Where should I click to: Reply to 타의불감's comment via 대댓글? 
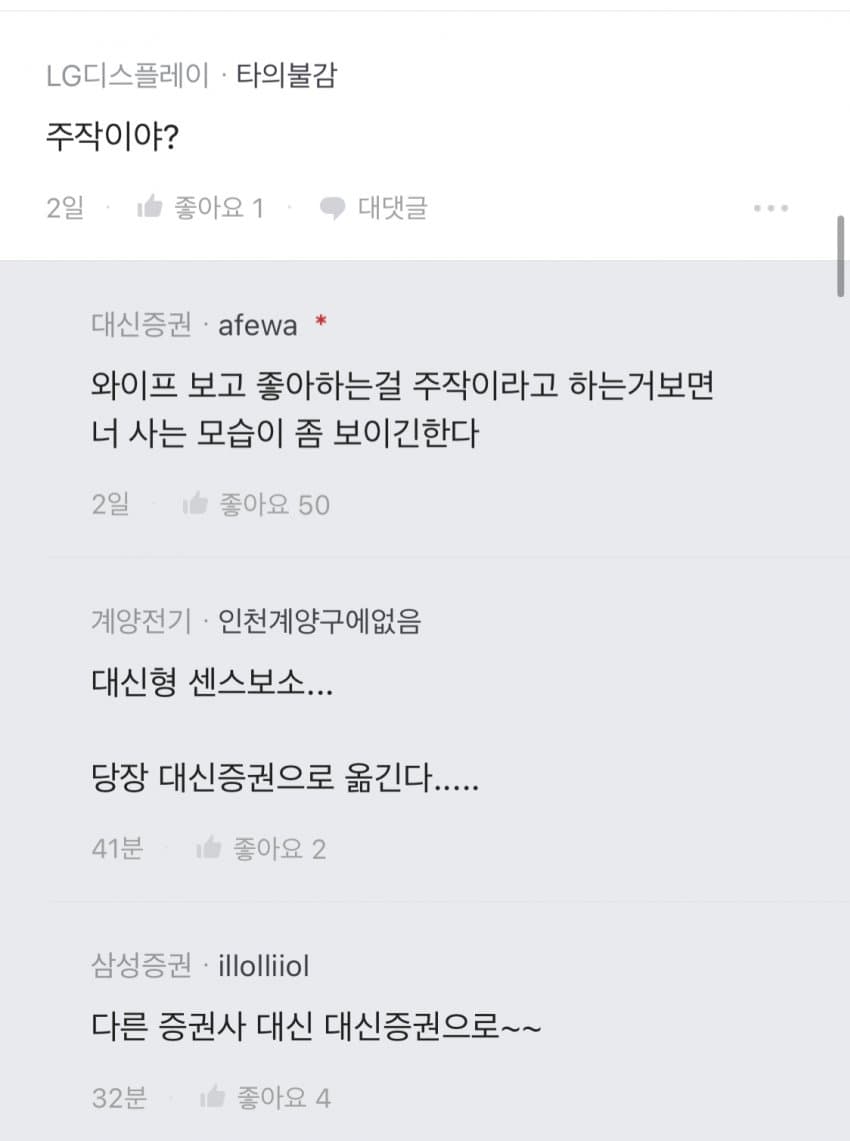373,208
